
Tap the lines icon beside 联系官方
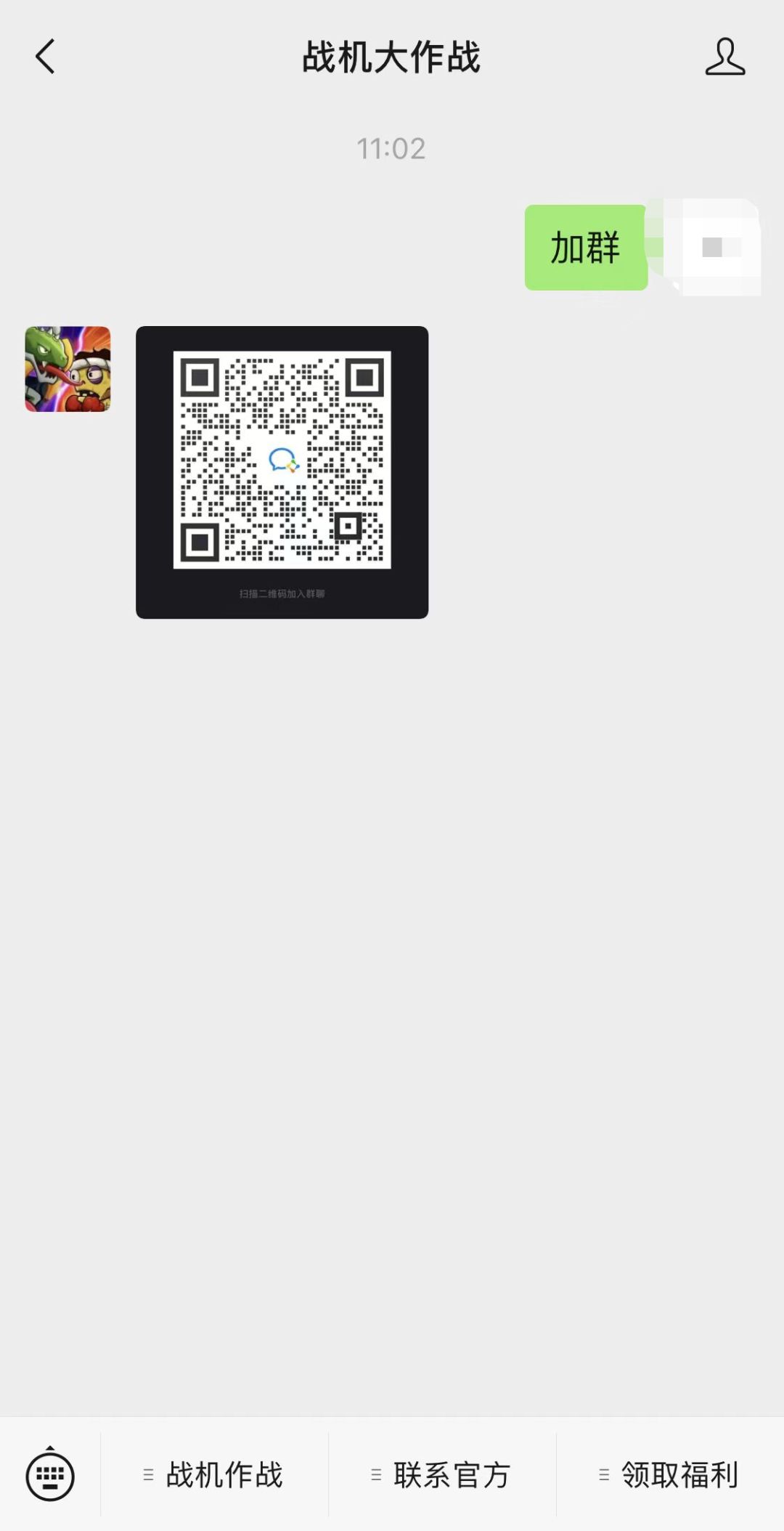tap(375, 1475)
